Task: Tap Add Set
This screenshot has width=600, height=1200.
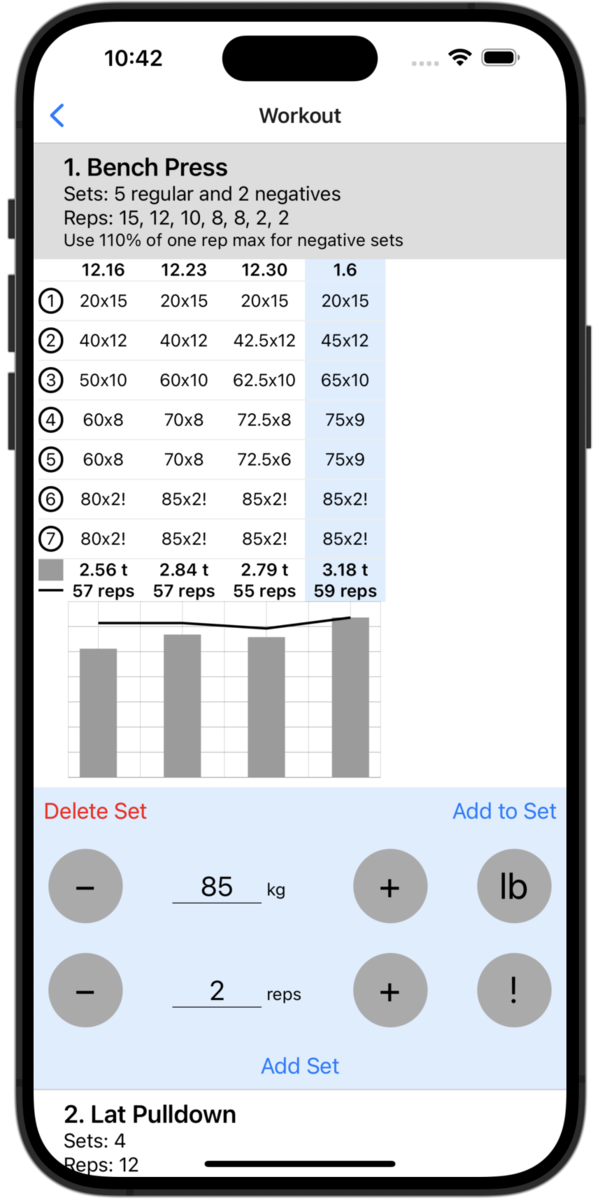Action: (x=300, y=1066)
